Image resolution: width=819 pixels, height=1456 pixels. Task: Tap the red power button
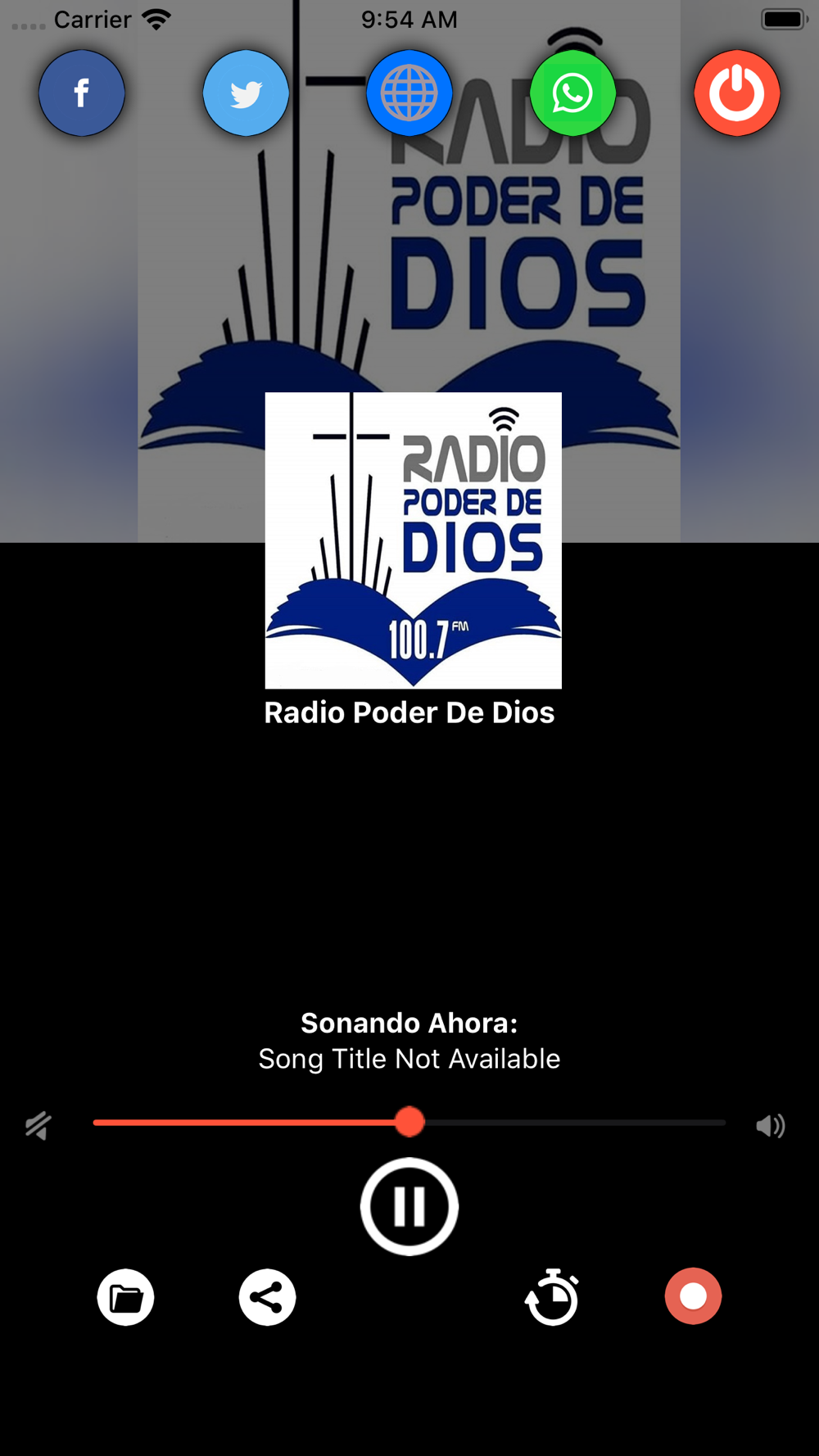pos(737,93)
